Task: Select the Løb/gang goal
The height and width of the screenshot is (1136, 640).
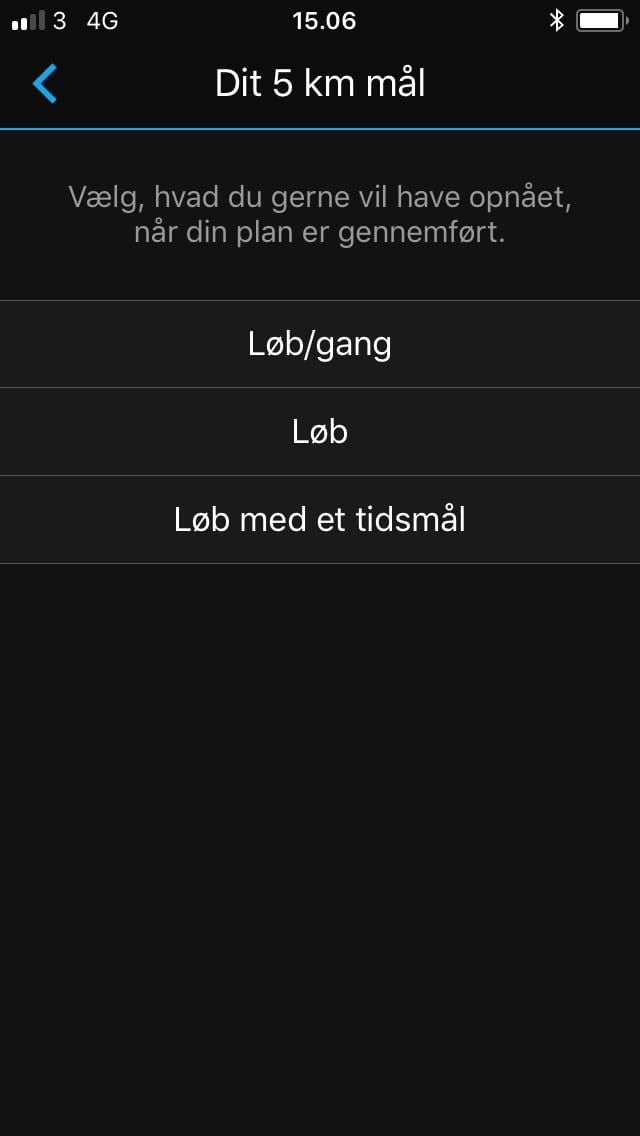Action: pos(320,344)
